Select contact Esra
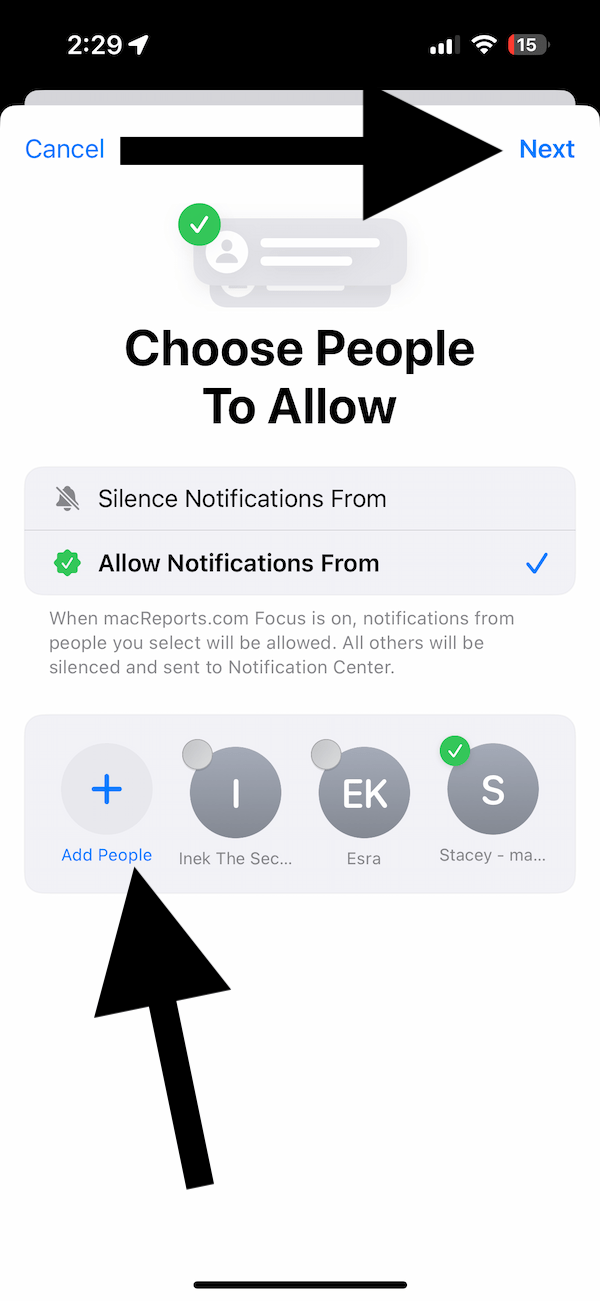 coord(364,792)
